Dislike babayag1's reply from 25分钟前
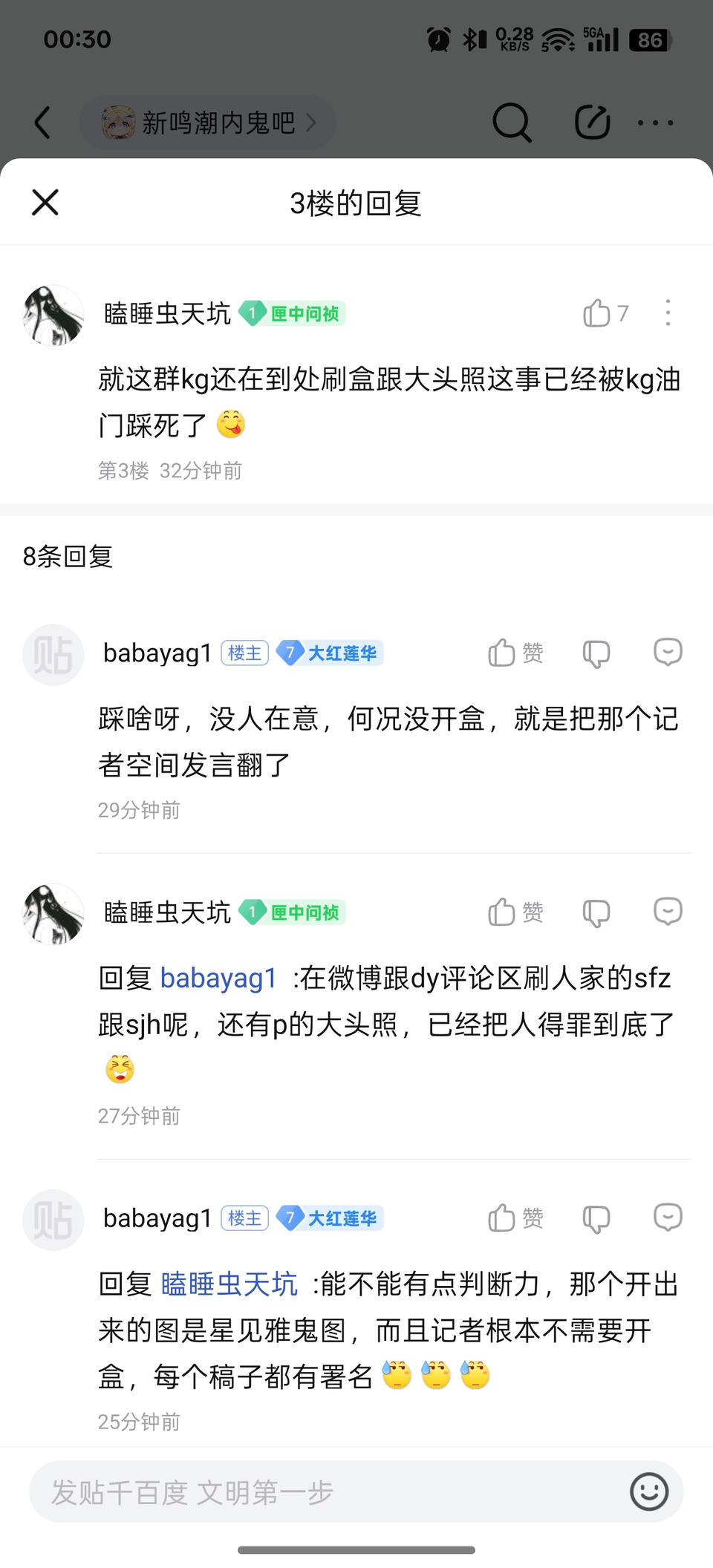 (596, 1218)
